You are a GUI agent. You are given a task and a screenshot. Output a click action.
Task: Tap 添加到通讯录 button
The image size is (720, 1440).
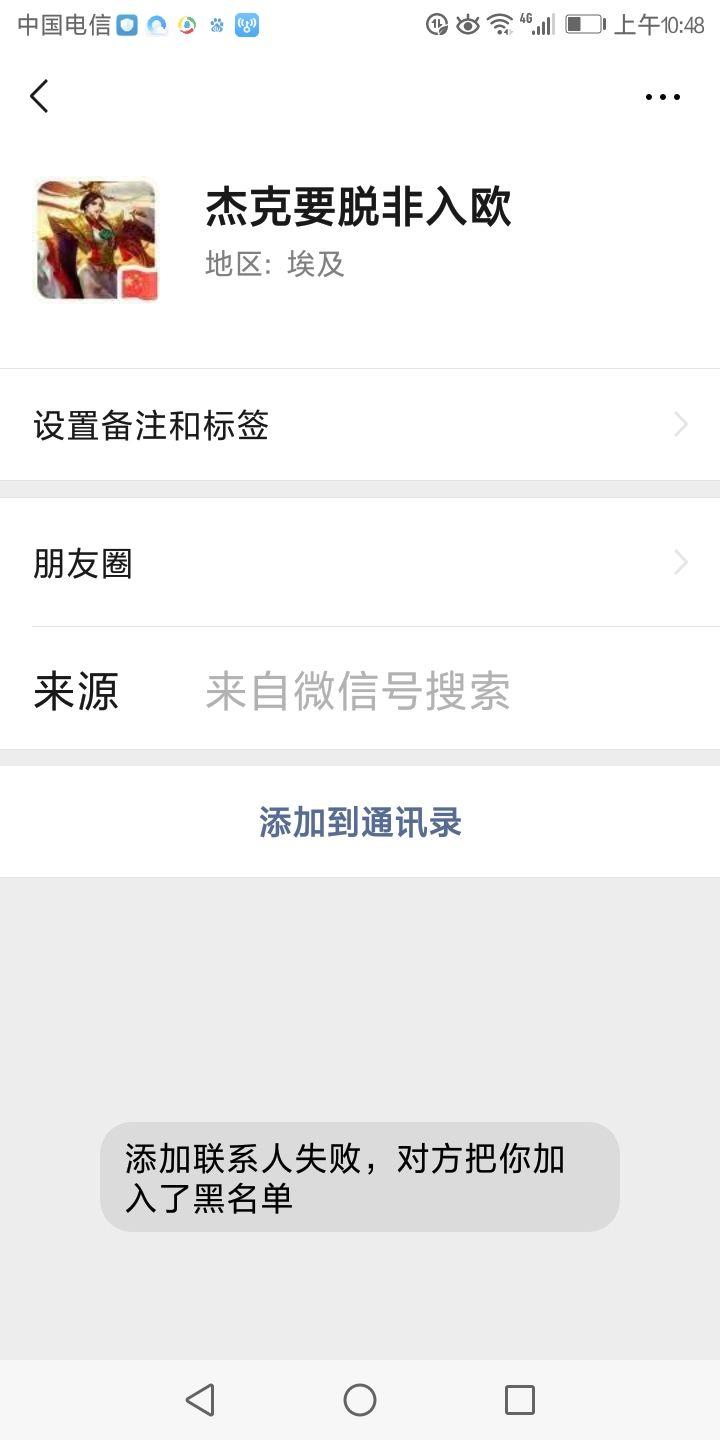pos(360,822)
